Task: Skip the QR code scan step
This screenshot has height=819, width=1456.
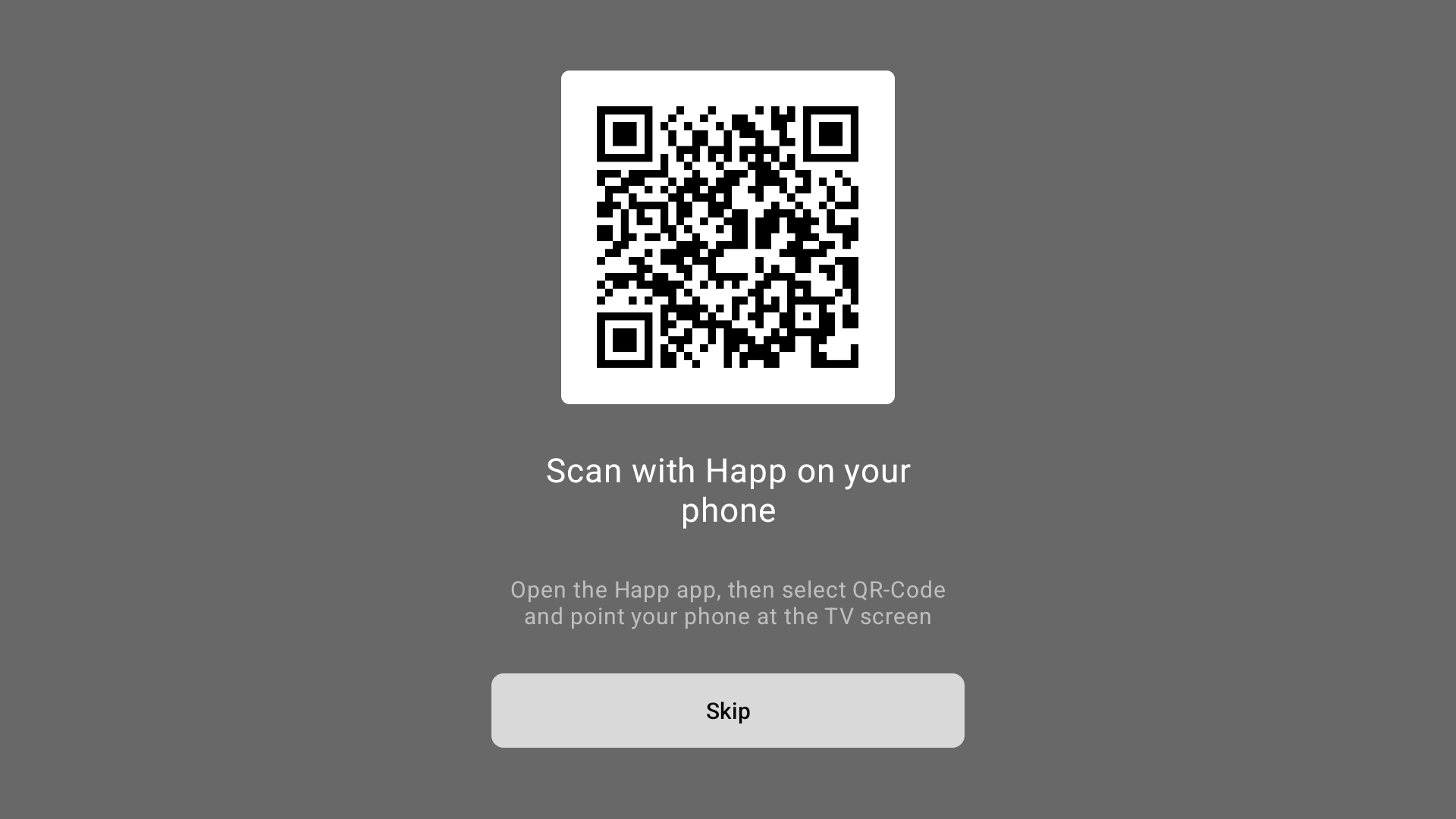Action: [727, 711]
